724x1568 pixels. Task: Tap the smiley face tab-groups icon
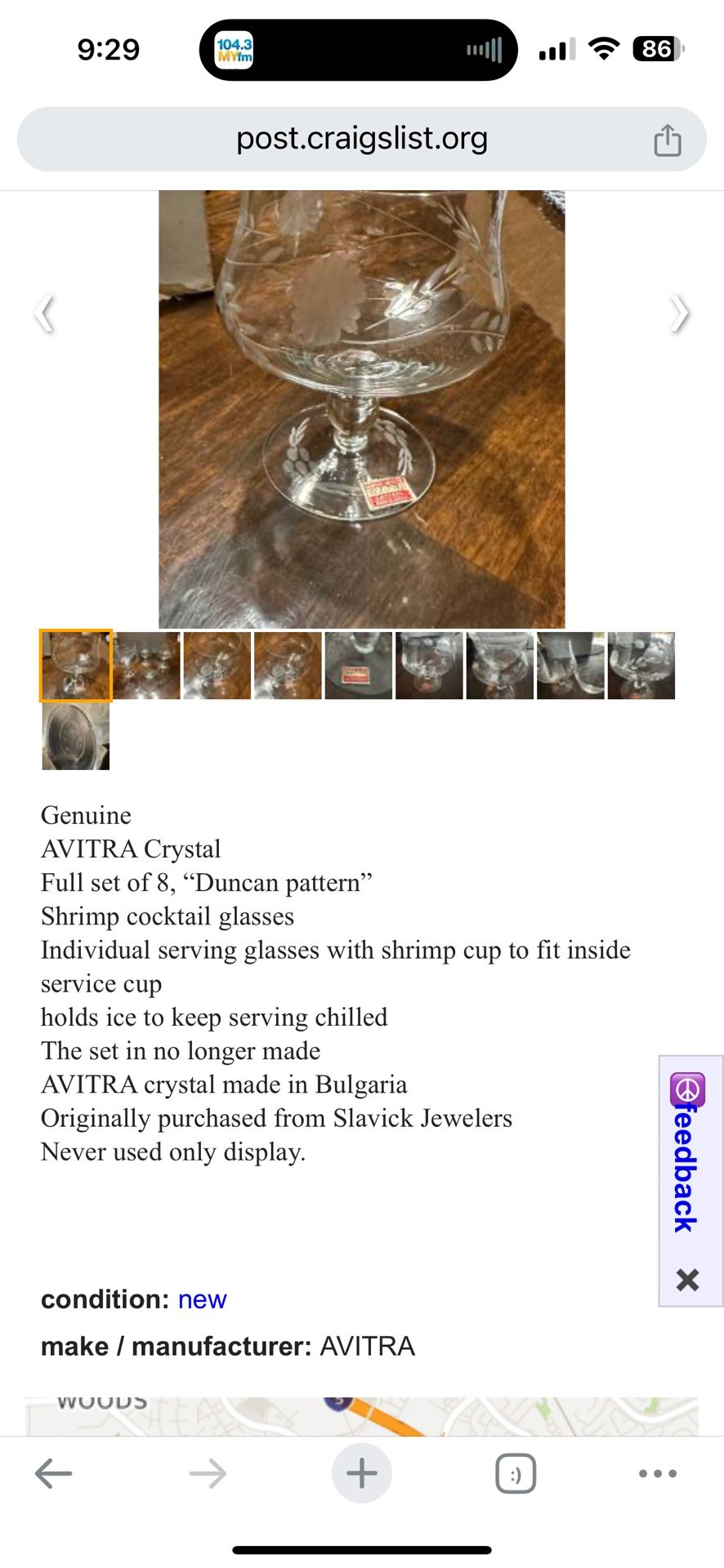[515, 1473]
